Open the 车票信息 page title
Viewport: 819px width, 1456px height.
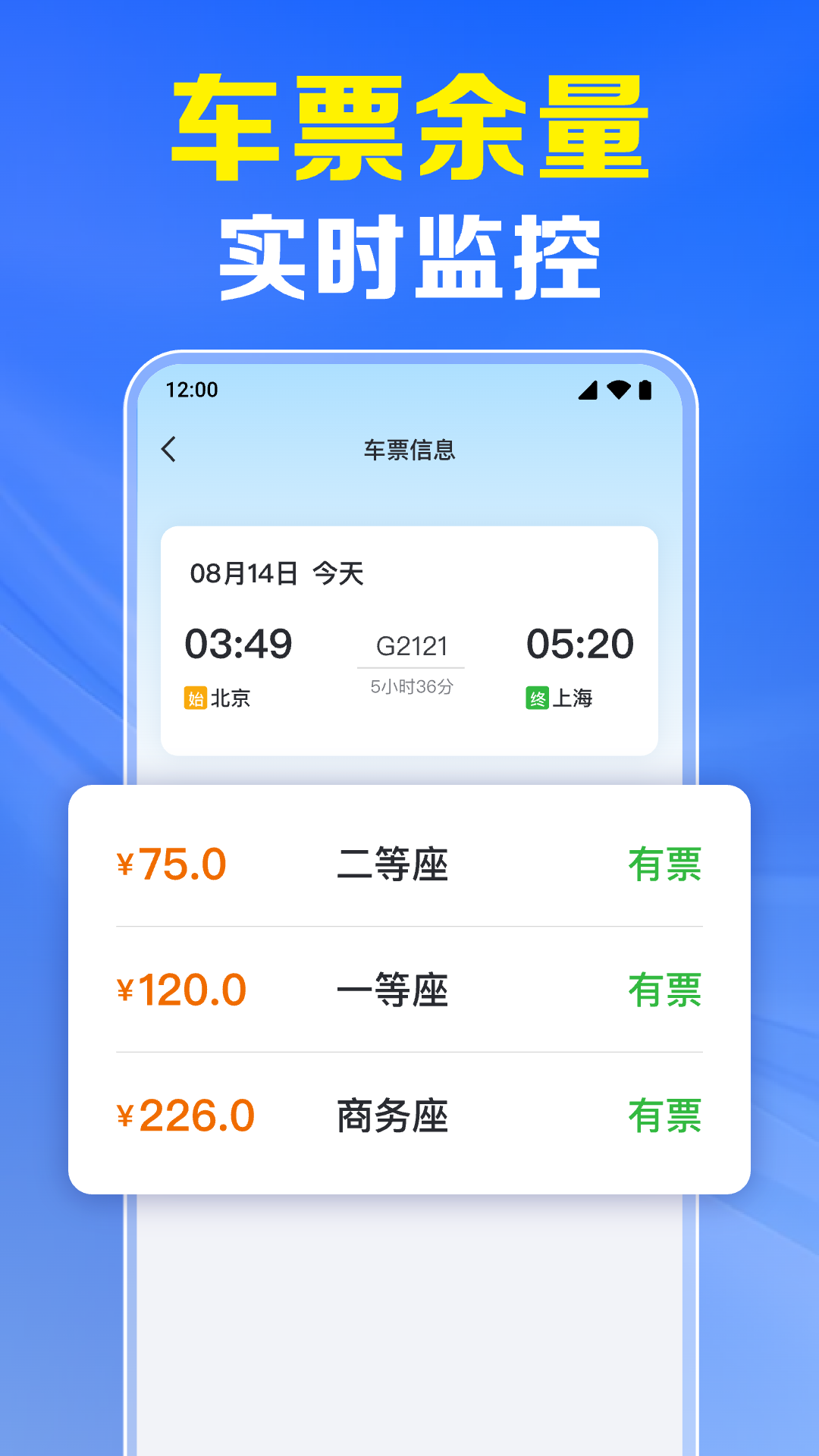point(410,449)
